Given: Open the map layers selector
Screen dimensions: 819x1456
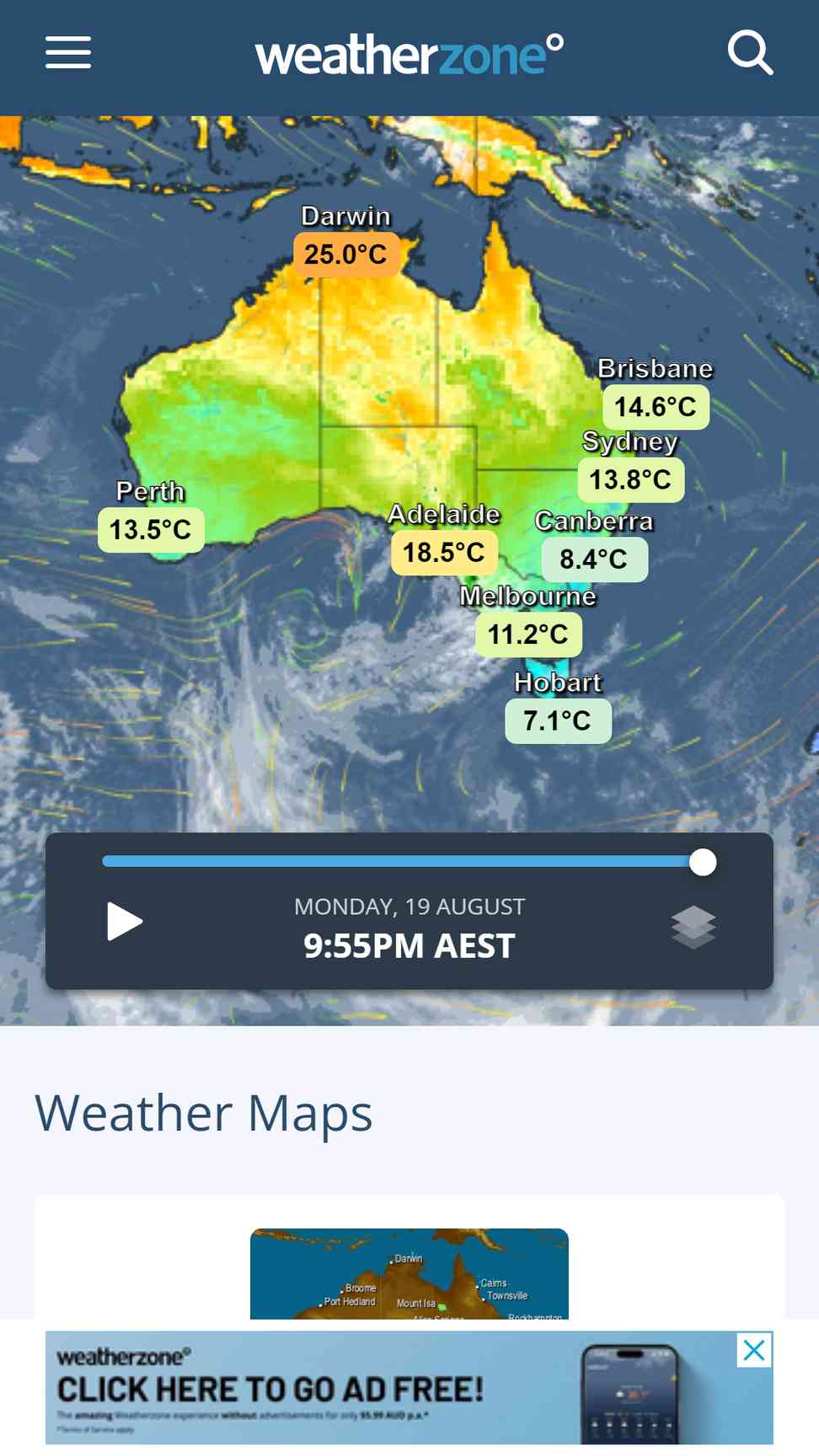Looking at the screenshot, I should (x=693, y=927).
